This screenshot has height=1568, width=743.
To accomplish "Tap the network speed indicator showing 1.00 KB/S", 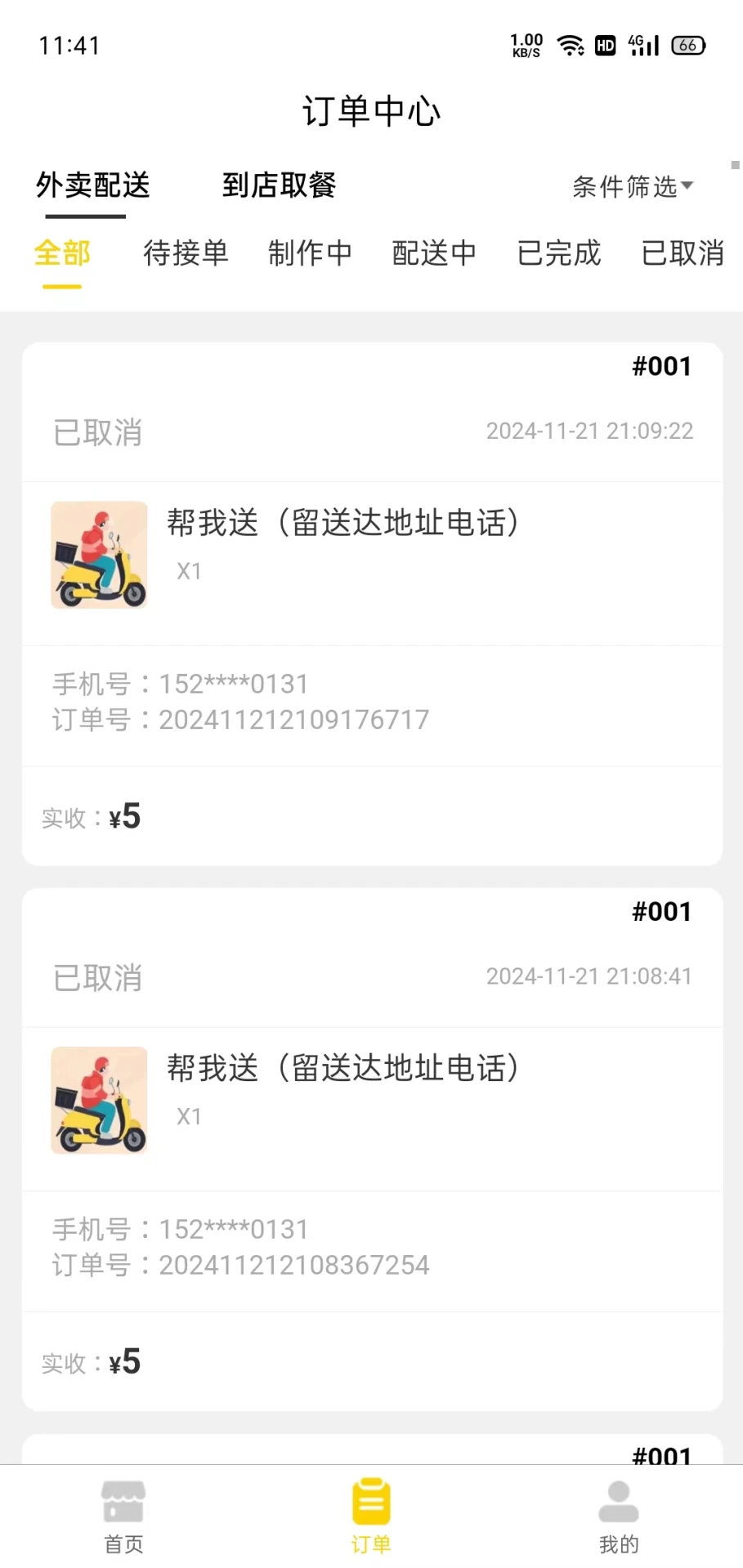I will 526,45.
